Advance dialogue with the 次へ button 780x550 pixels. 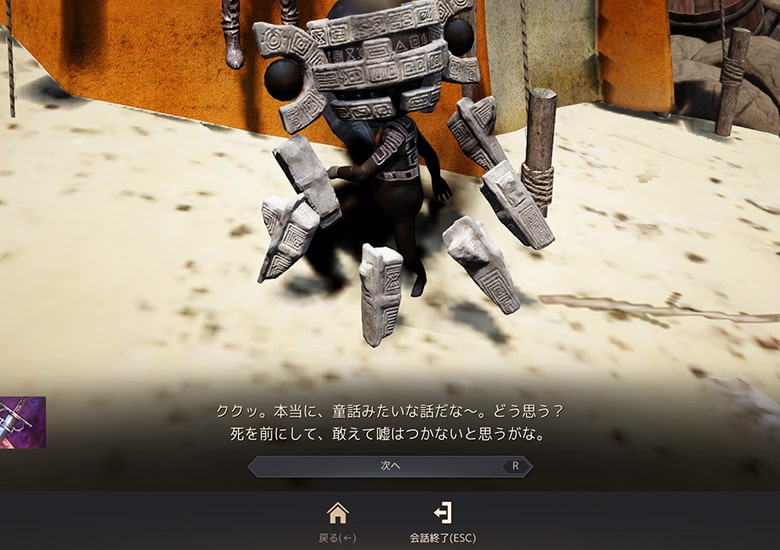[x=390, y=466]
